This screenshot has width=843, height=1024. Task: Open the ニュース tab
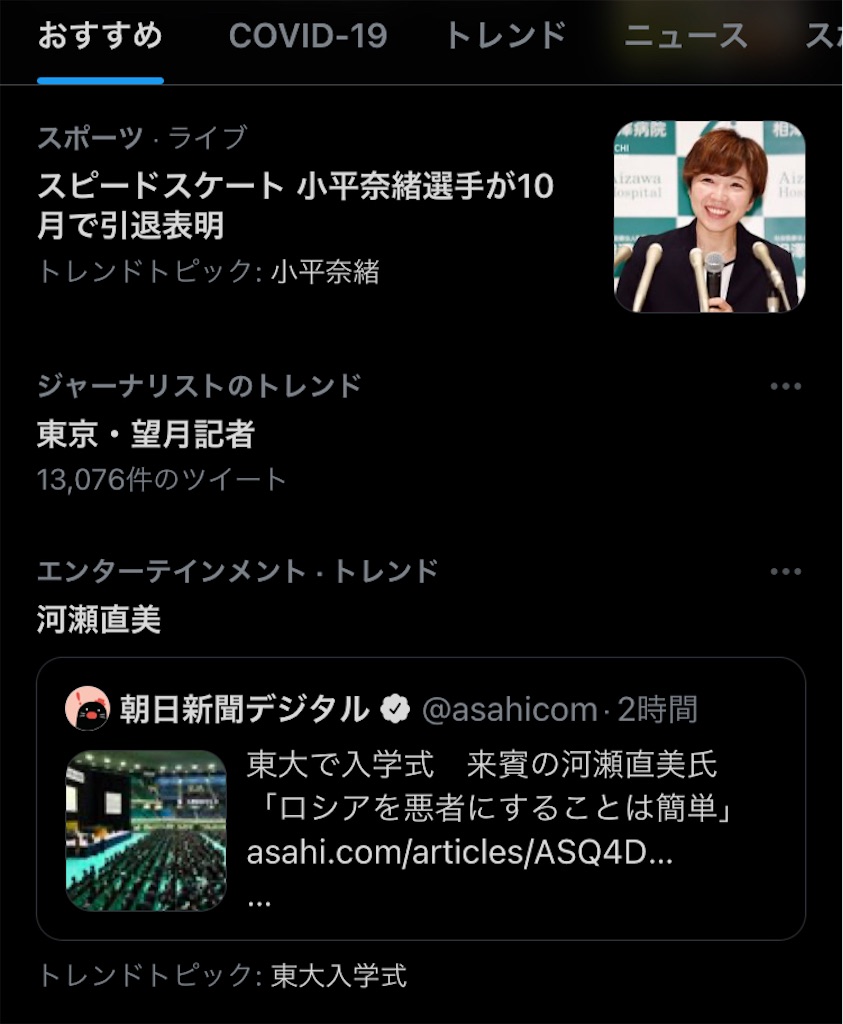click(685, 37)
